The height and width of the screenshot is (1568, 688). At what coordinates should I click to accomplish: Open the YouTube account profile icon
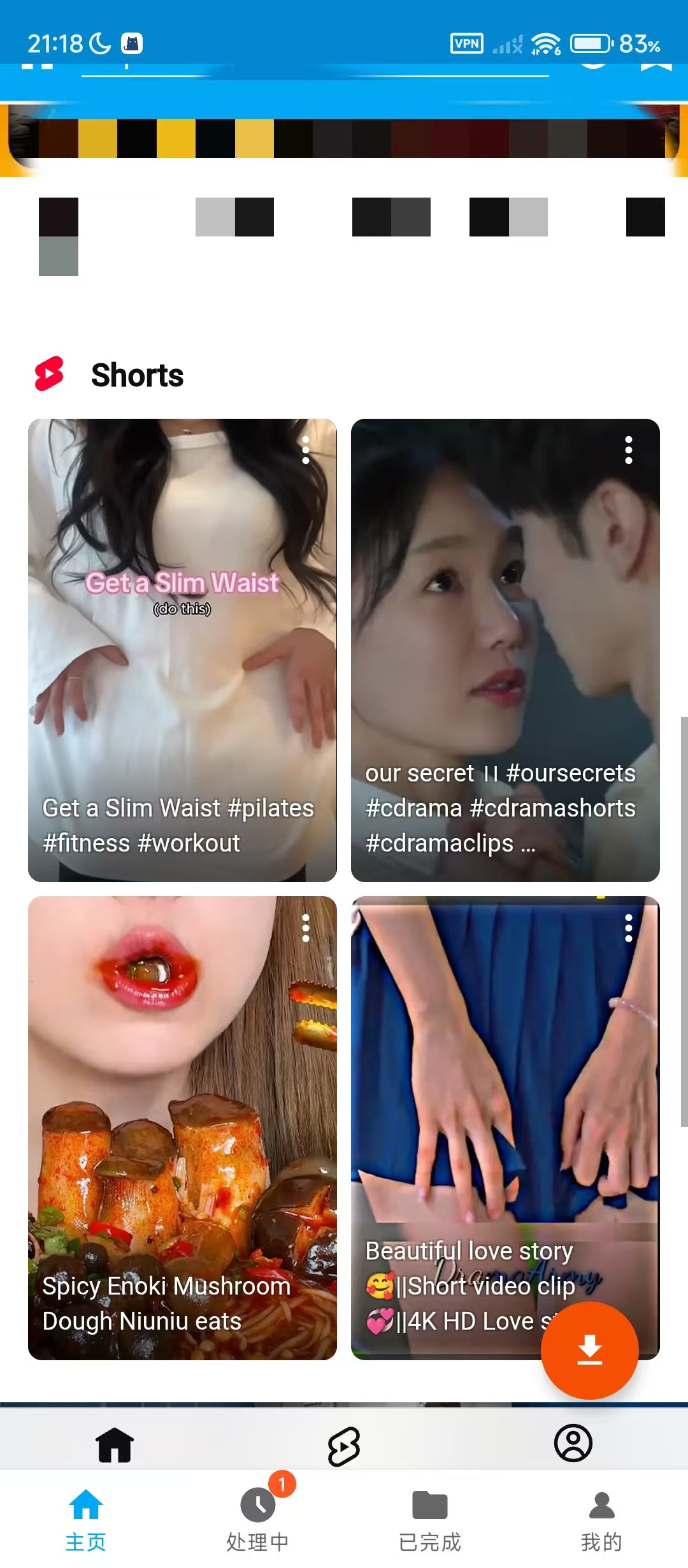click(573, 1443)
